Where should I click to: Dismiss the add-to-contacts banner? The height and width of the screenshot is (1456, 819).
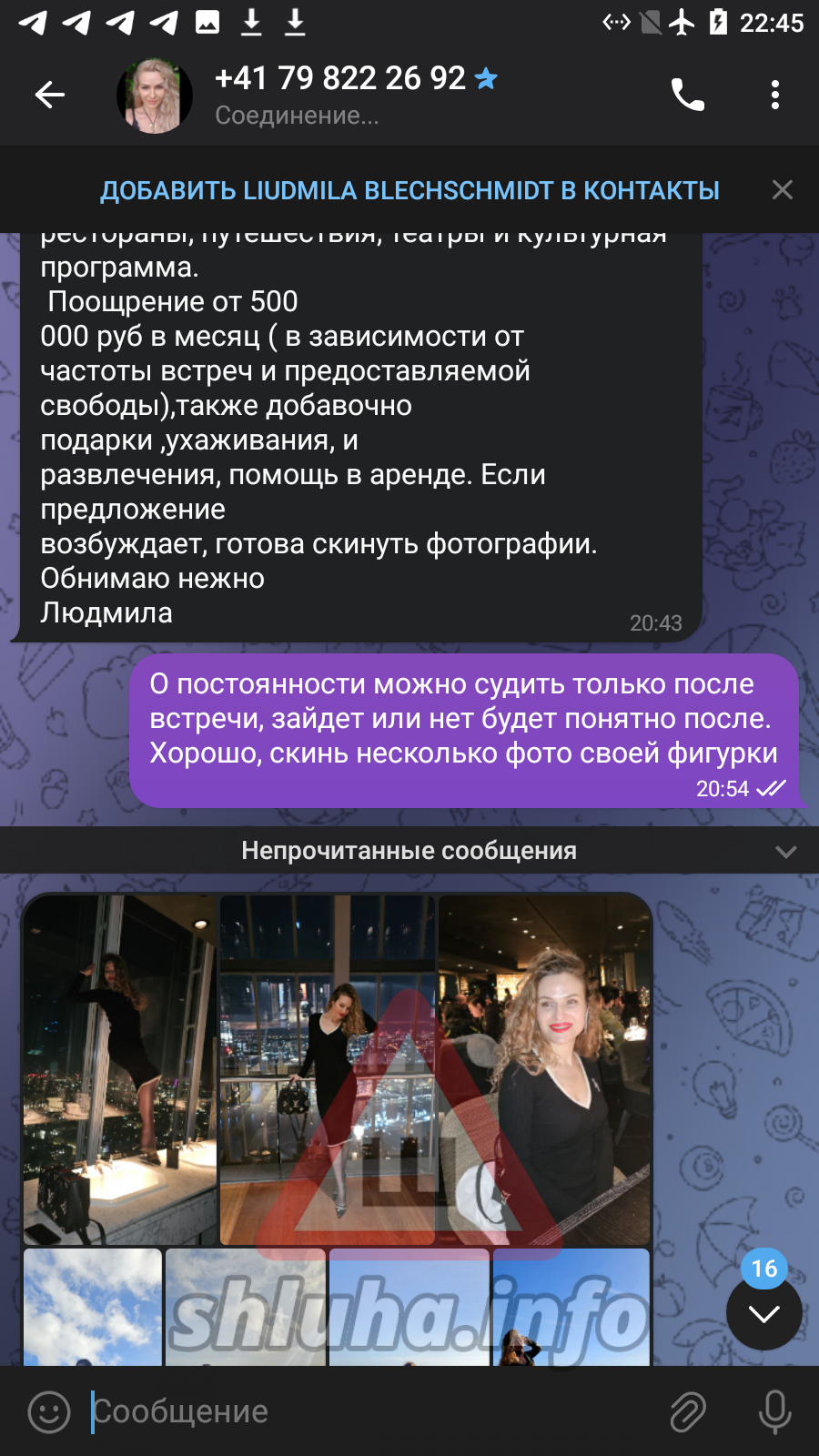[x=783, y=190]
